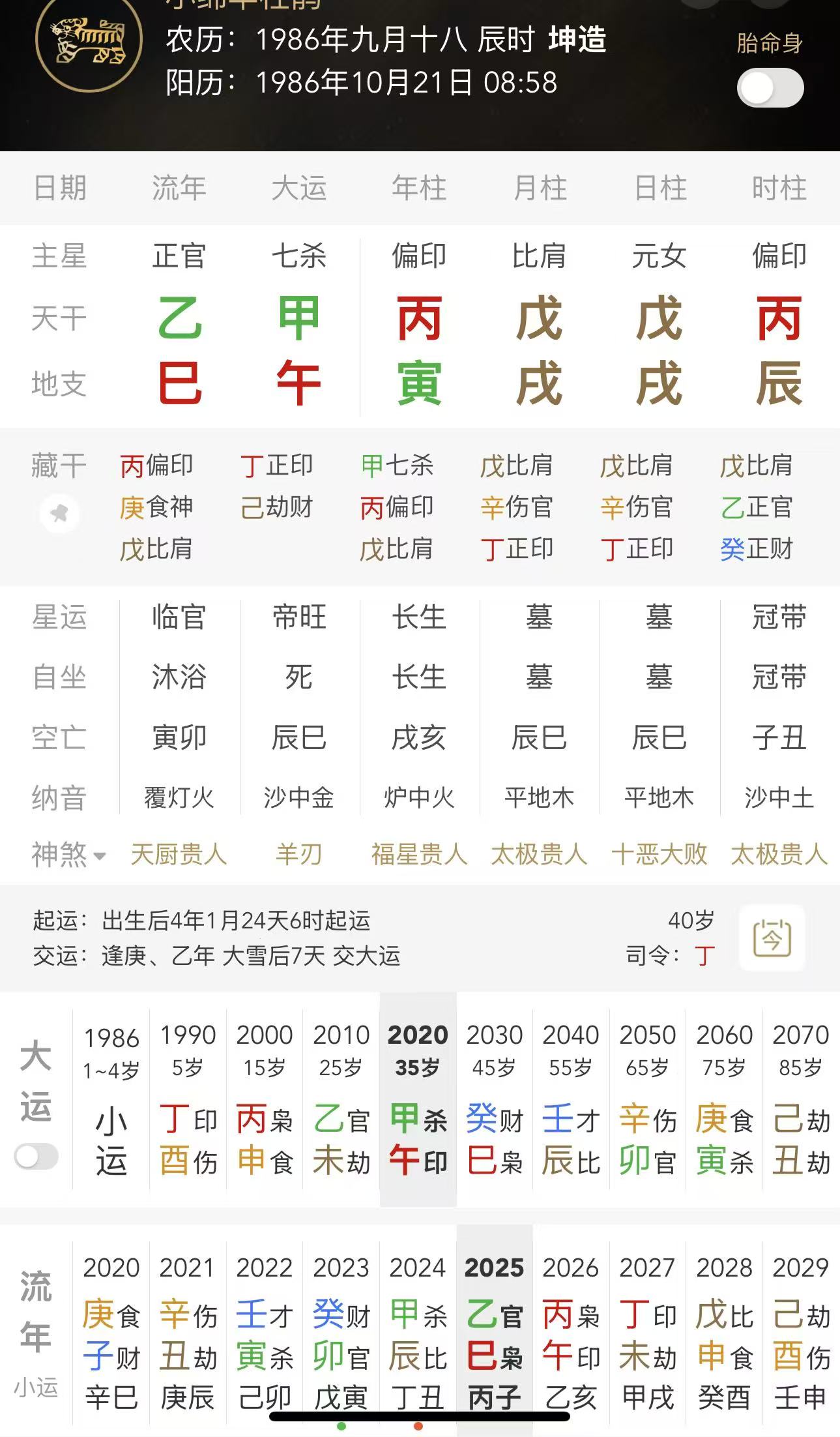Toggle the 胎命身 switch on
Screen dimensions: 840x1437
[x=770, y=88]
